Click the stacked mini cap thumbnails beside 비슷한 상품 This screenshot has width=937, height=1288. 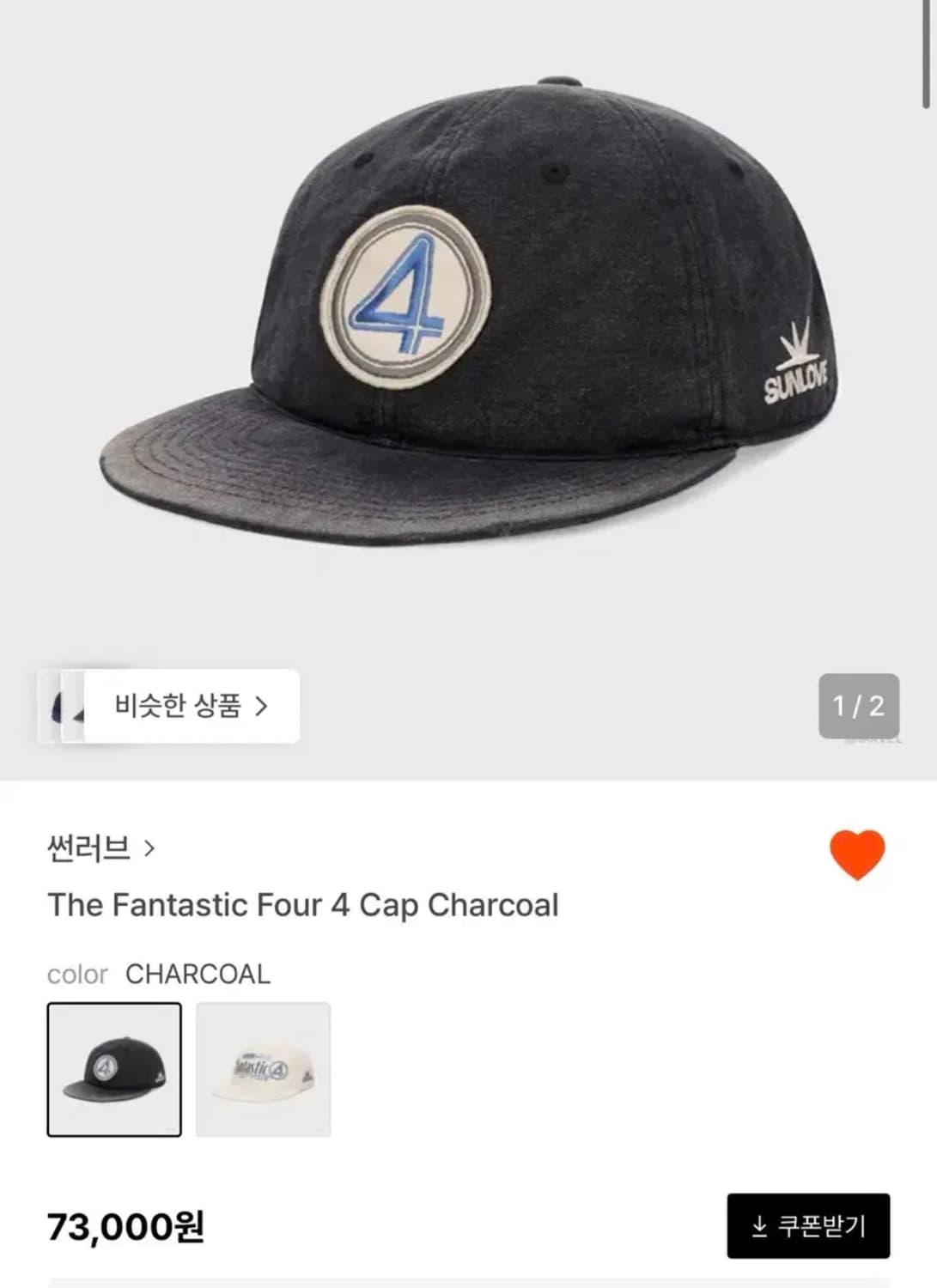point(63,706)
